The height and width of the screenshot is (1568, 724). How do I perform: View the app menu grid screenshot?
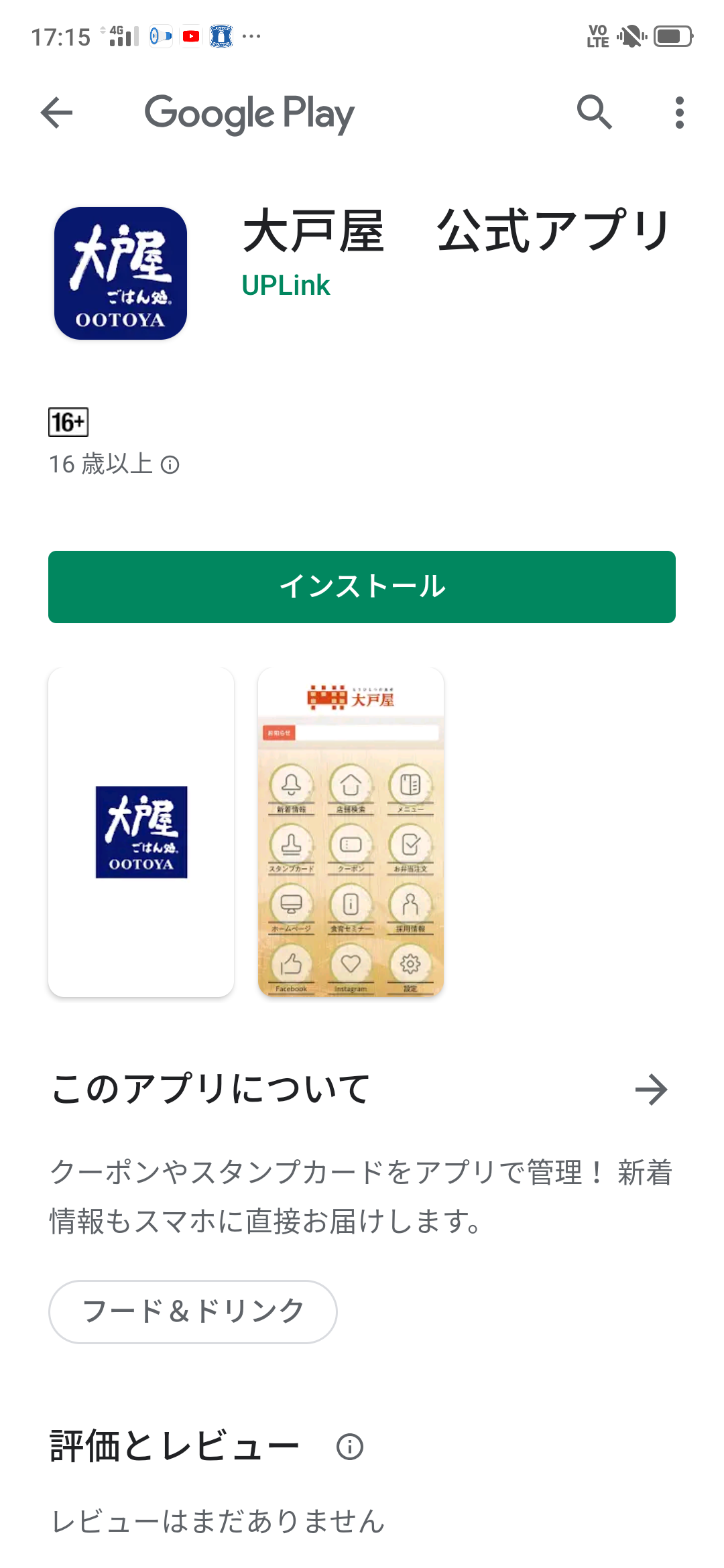[351, 832]
